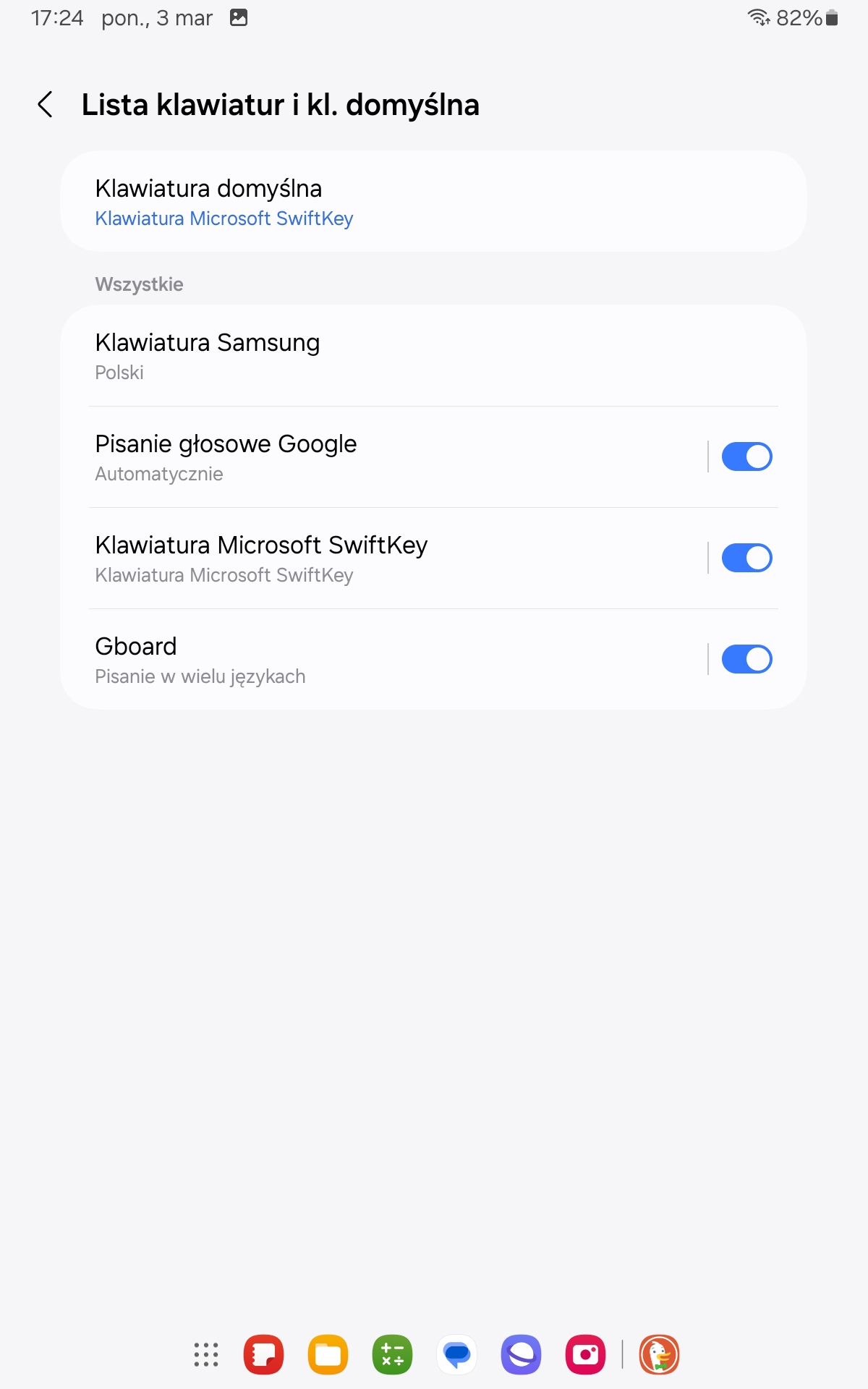
Task: Open the pink camera app
Action: click(585, 1355)
